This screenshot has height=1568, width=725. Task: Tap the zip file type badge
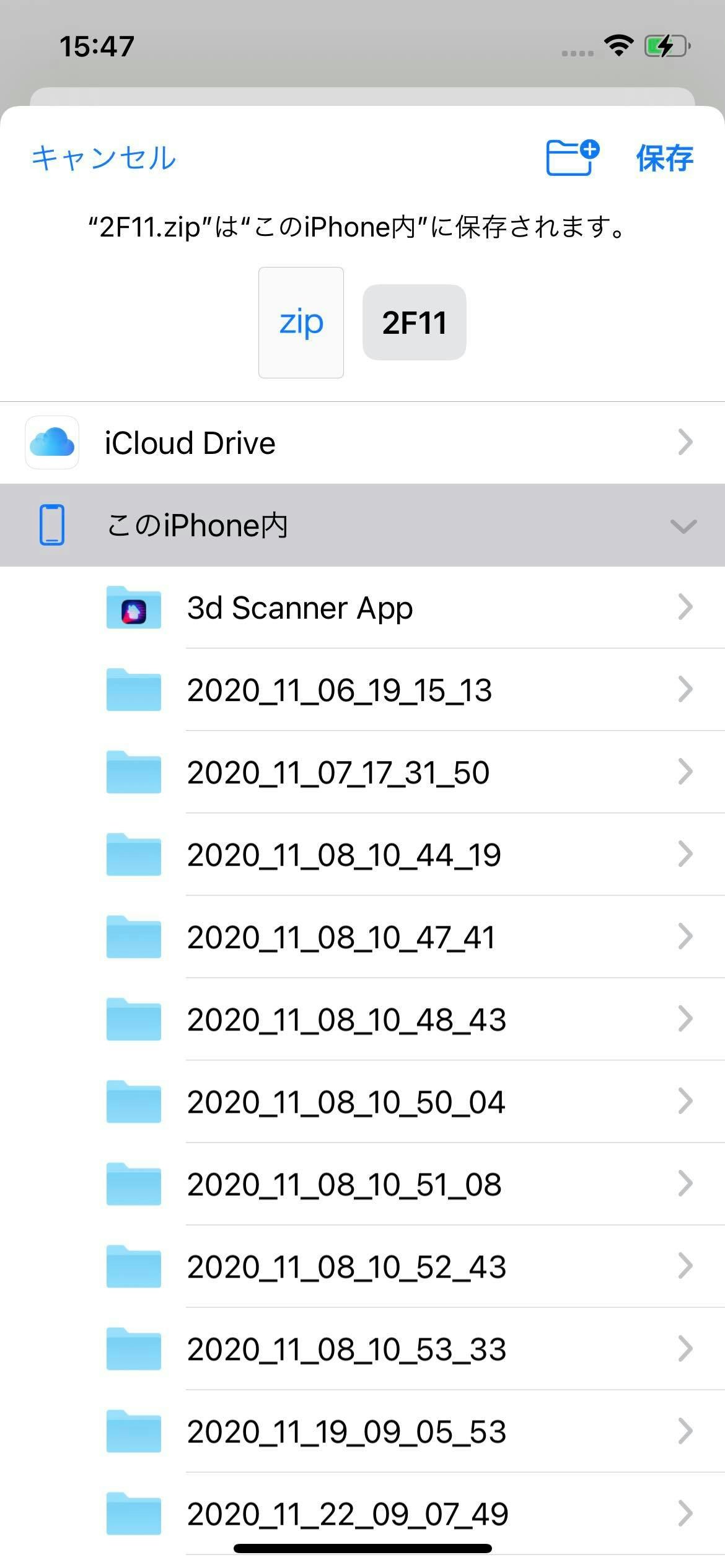(x=301, y=321)
